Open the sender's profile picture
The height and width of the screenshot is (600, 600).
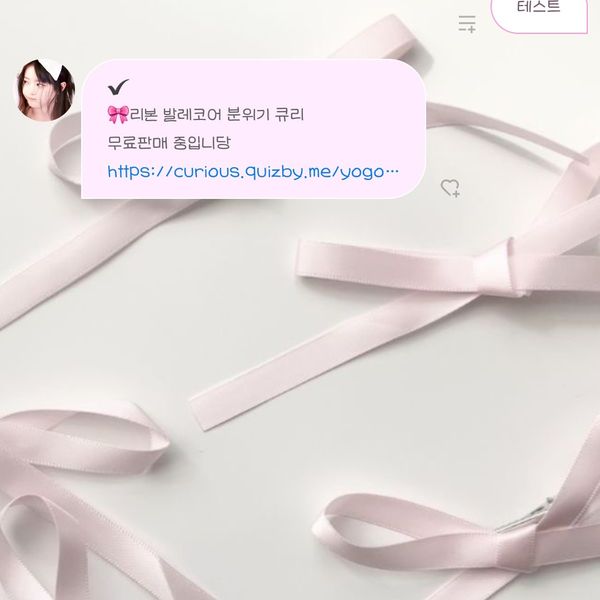44,91
